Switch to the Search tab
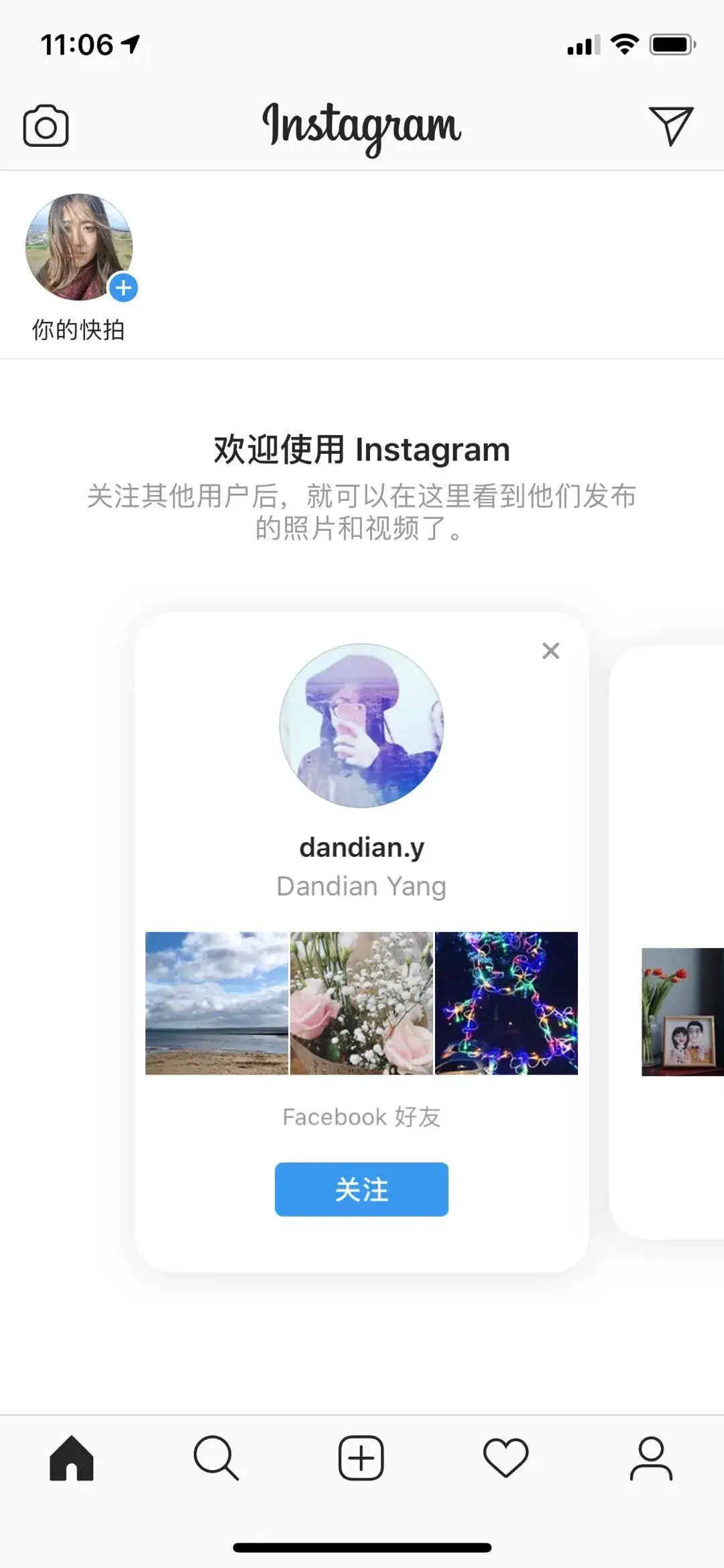The width and height of the screenshot is (724, 1568). 216,1457
